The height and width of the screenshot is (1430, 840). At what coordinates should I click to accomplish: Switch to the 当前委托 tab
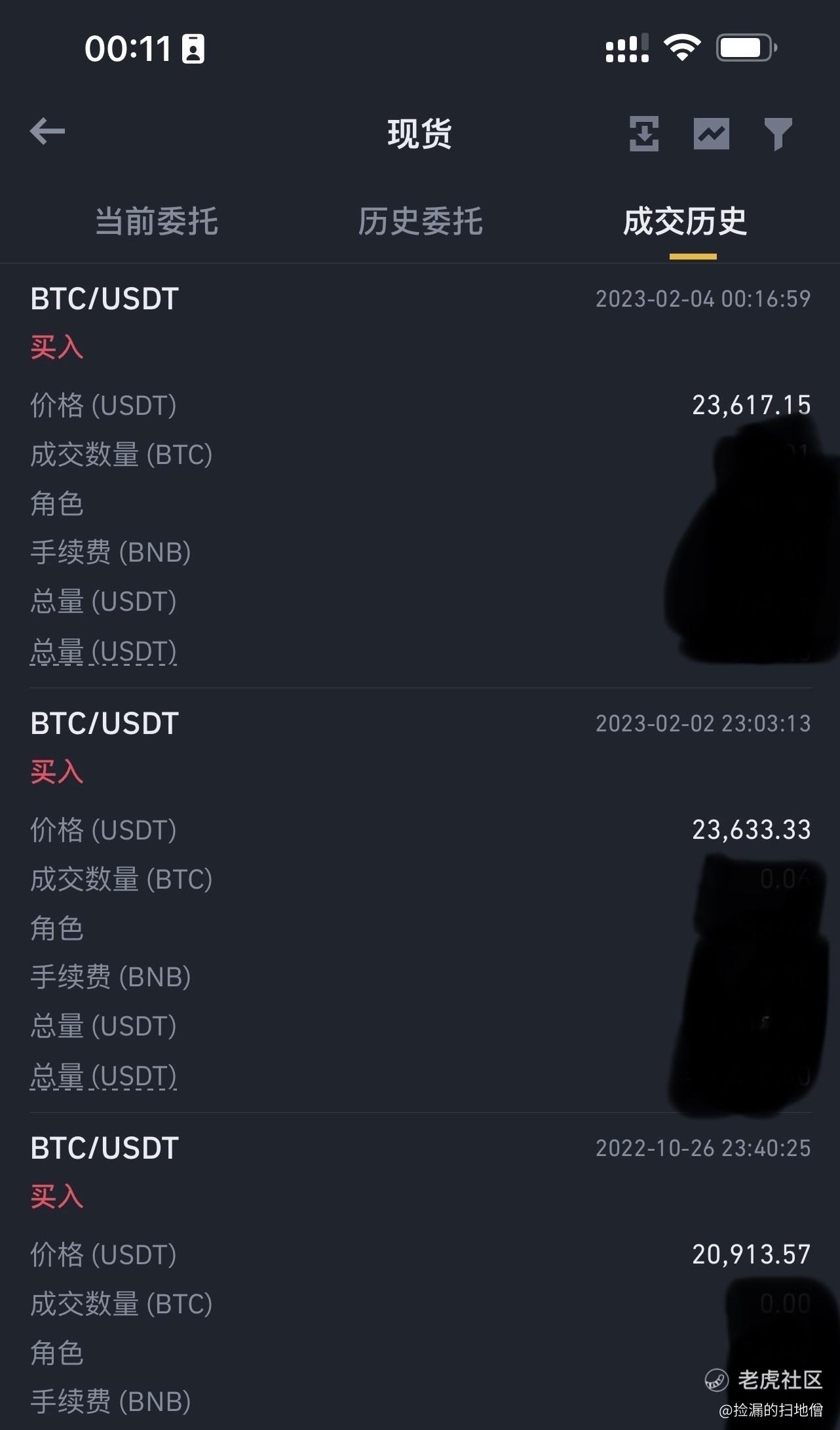(x=156, y=222)
